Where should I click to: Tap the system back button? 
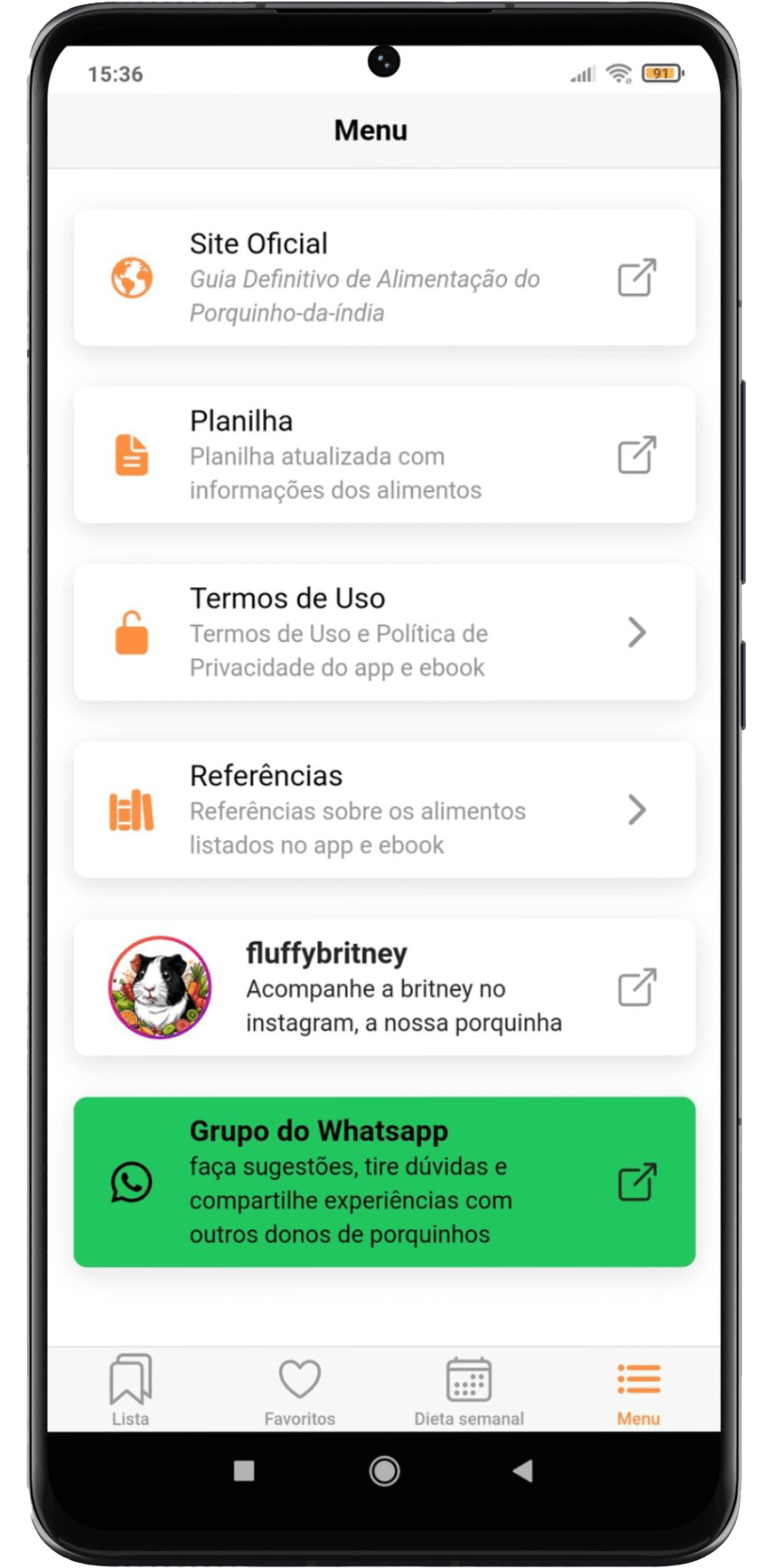click(x=523, y=1471)
